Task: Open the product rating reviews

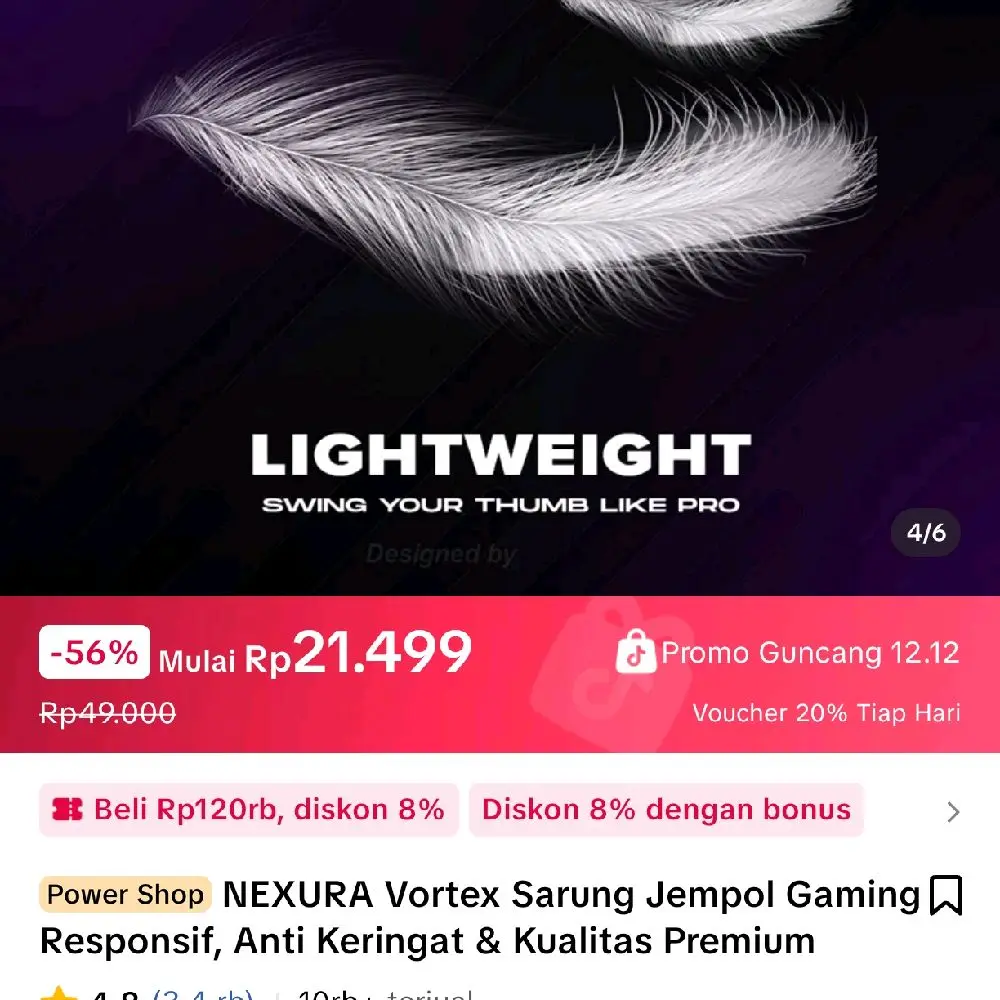Action: tap(200, 992)
